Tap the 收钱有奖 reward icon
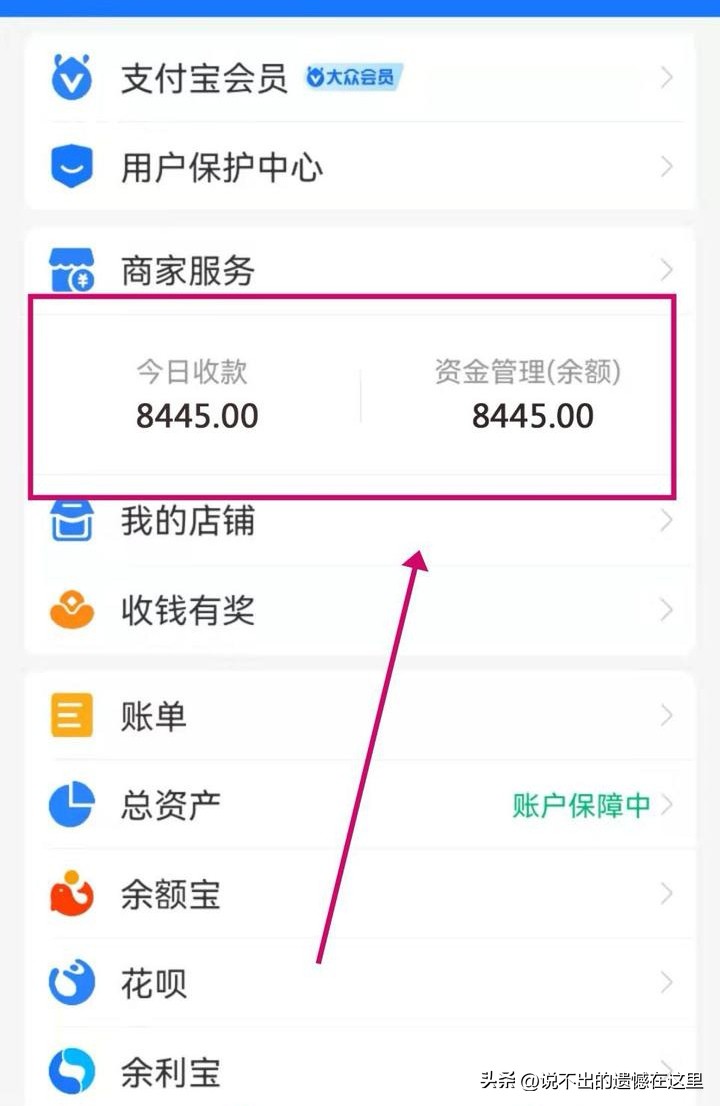Screen dimensions: 720x1106 [x=70, y=610]
